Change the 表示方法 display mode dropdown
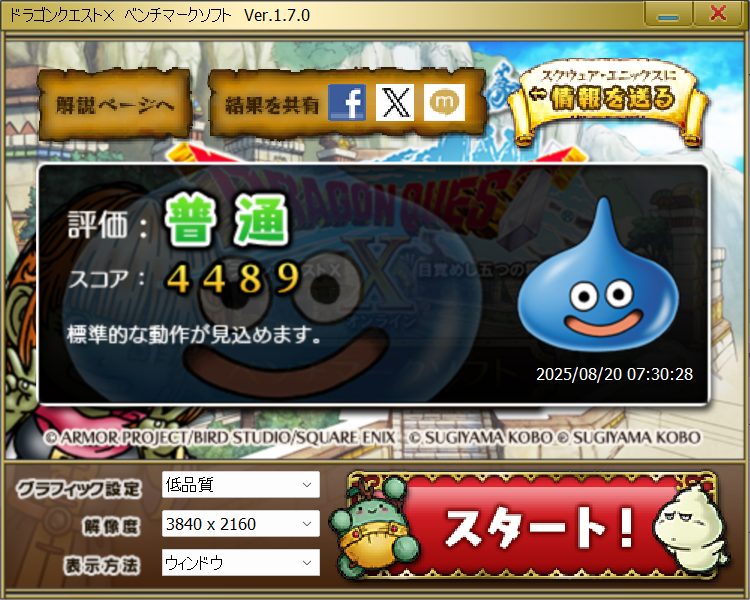 point(240,562)
